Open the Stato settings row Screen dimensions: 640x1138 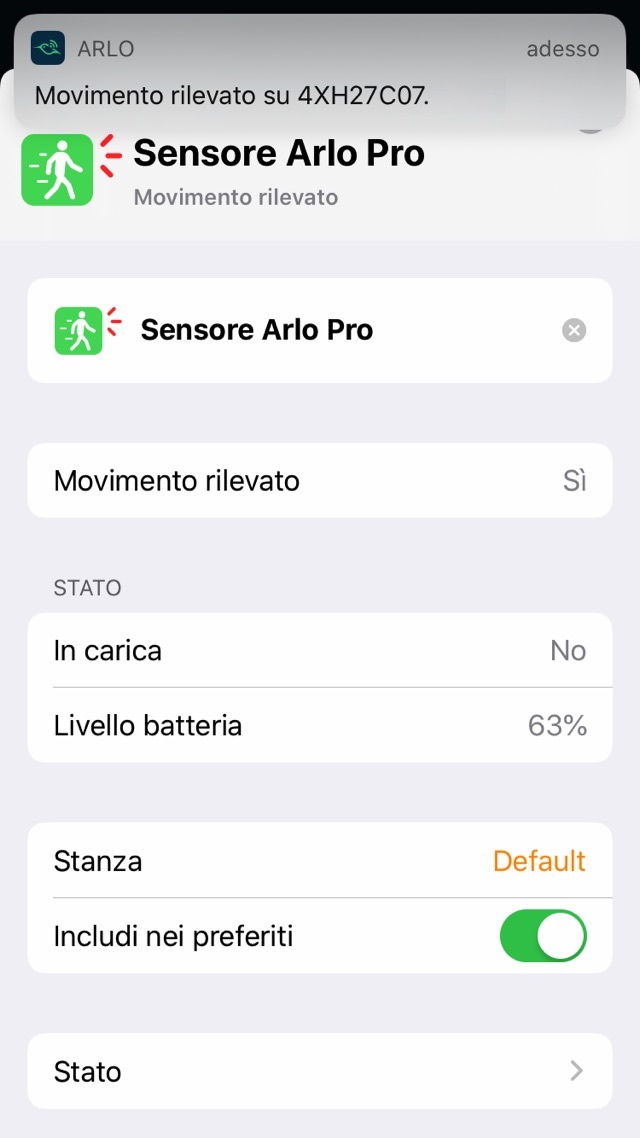[x=320, y=1071]
